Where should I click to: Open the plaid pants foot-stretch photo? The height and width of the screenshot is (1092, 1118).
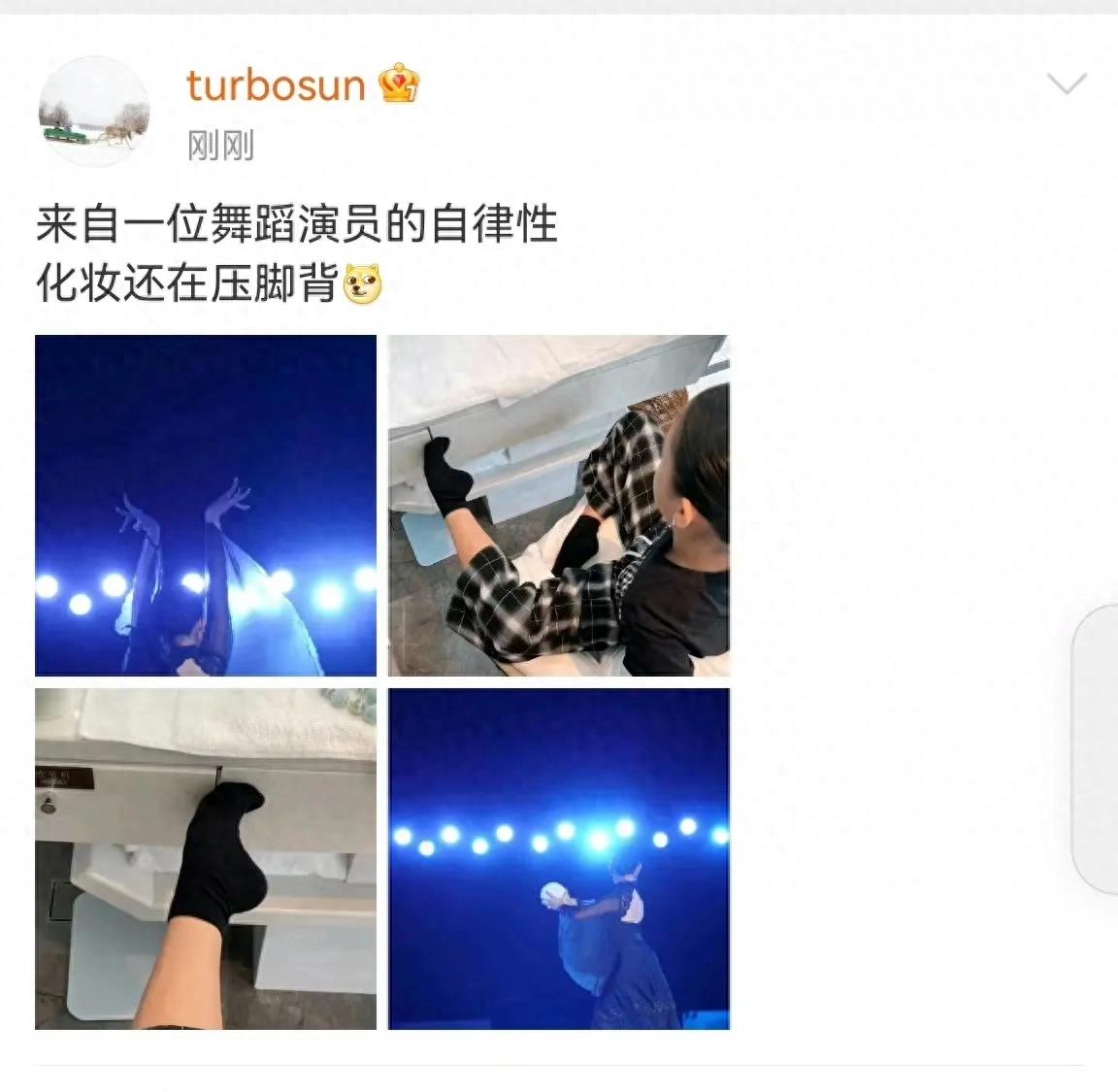559,506
